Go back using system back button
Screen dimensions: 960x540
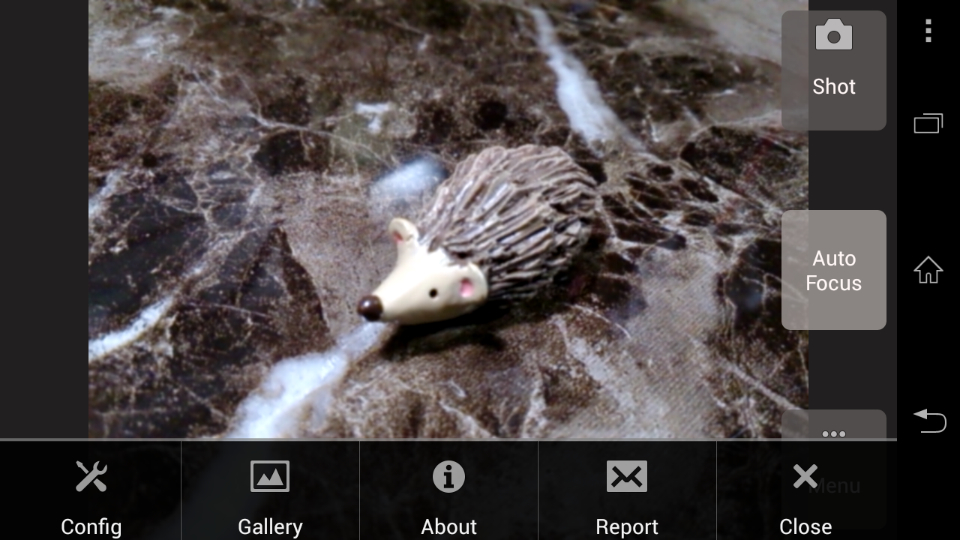coord(929,421)
